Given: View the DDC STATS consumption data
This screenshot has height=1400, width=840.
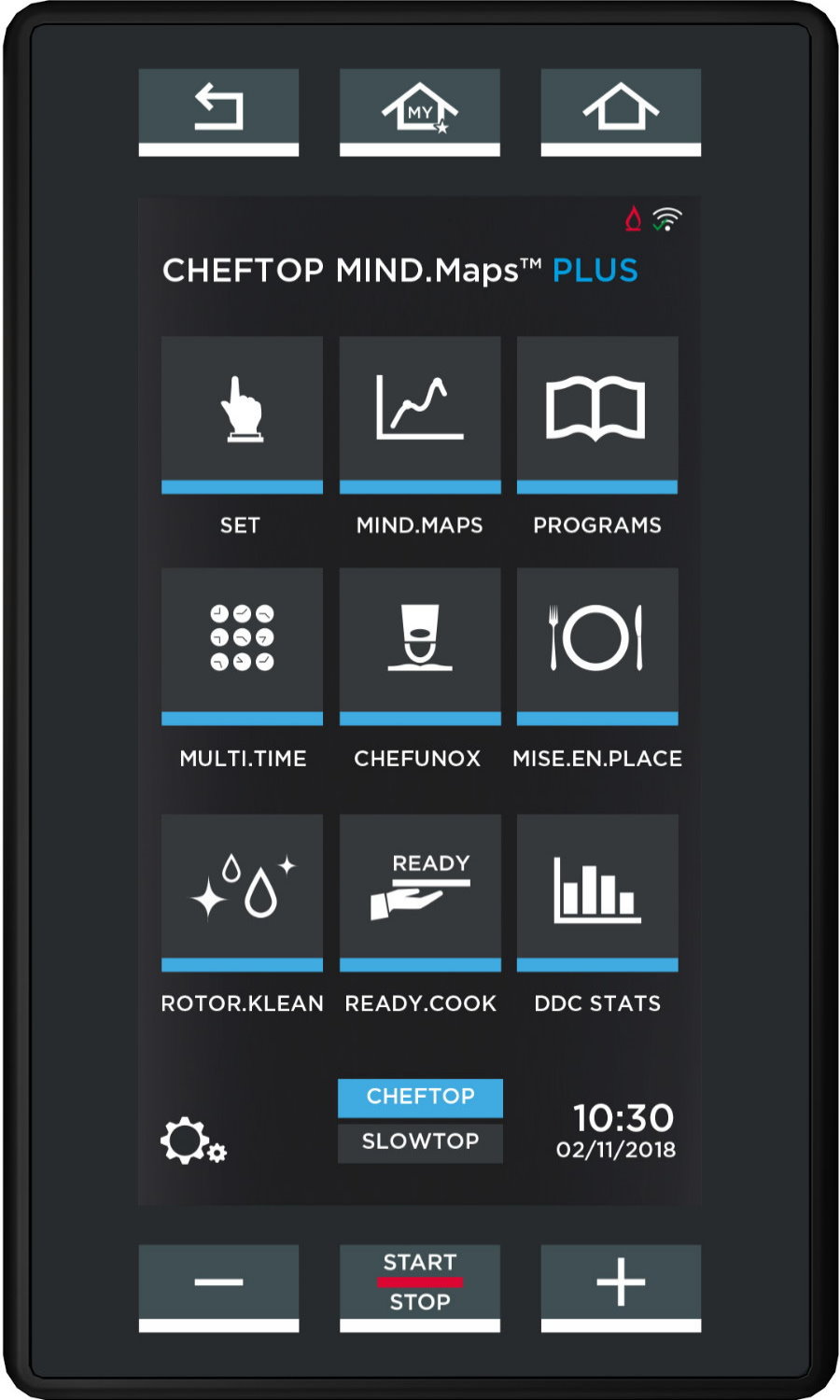Looking at the screenshot, I should [x=597, y=893].
